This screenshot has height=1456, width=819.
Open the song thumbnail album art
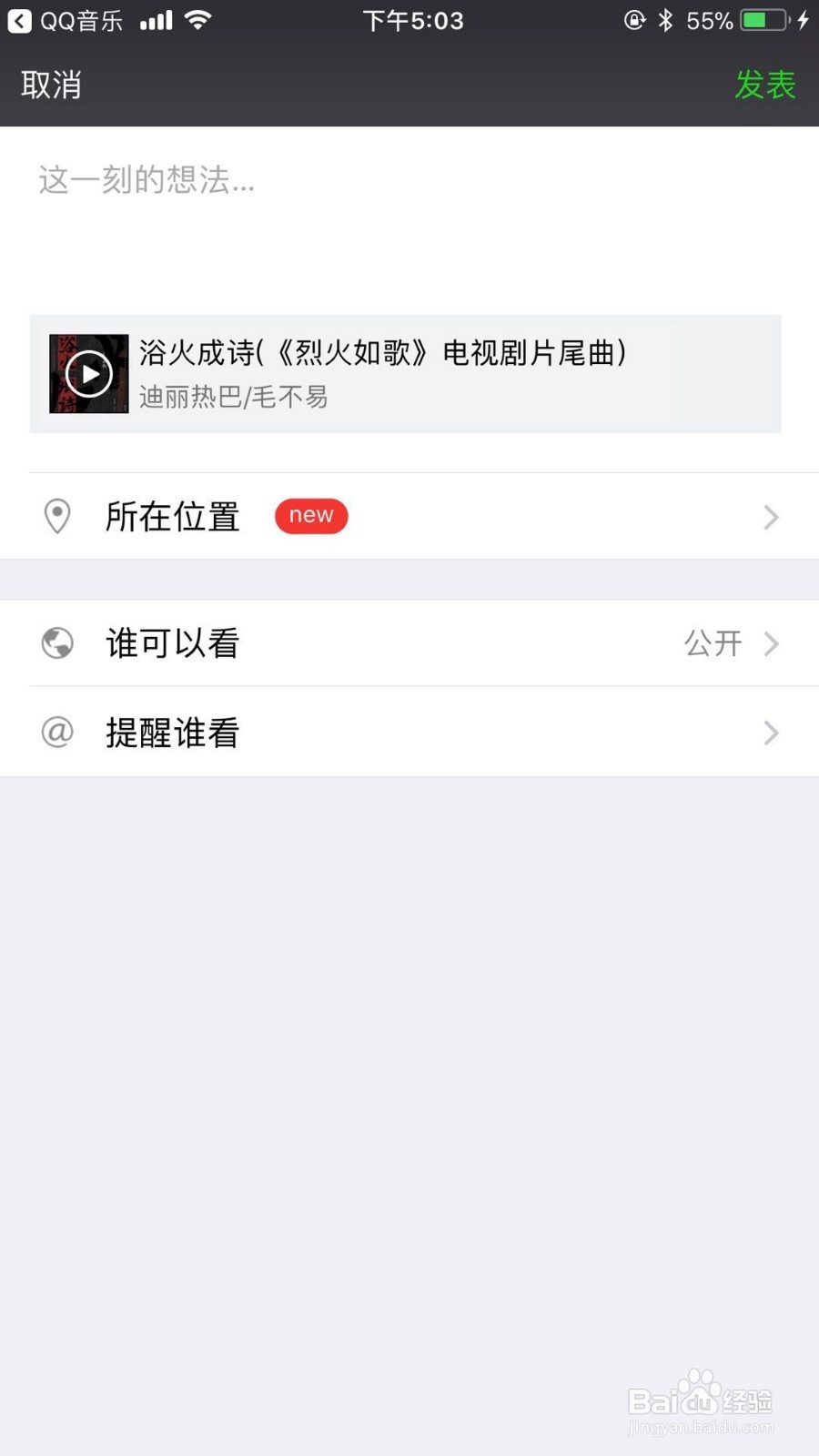pos(88,373)
